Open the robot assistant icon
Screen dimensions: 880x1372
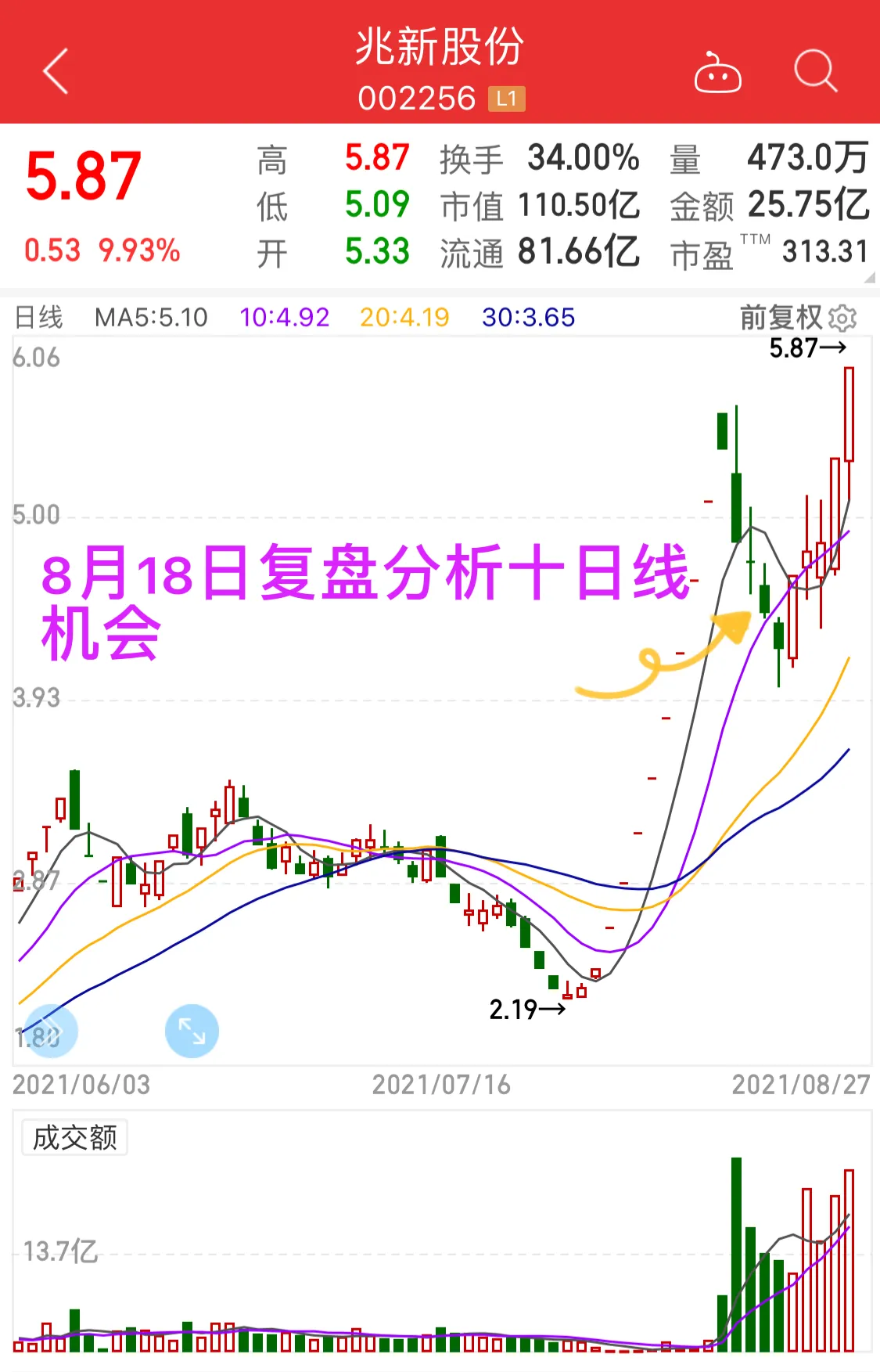pos(717,73)
